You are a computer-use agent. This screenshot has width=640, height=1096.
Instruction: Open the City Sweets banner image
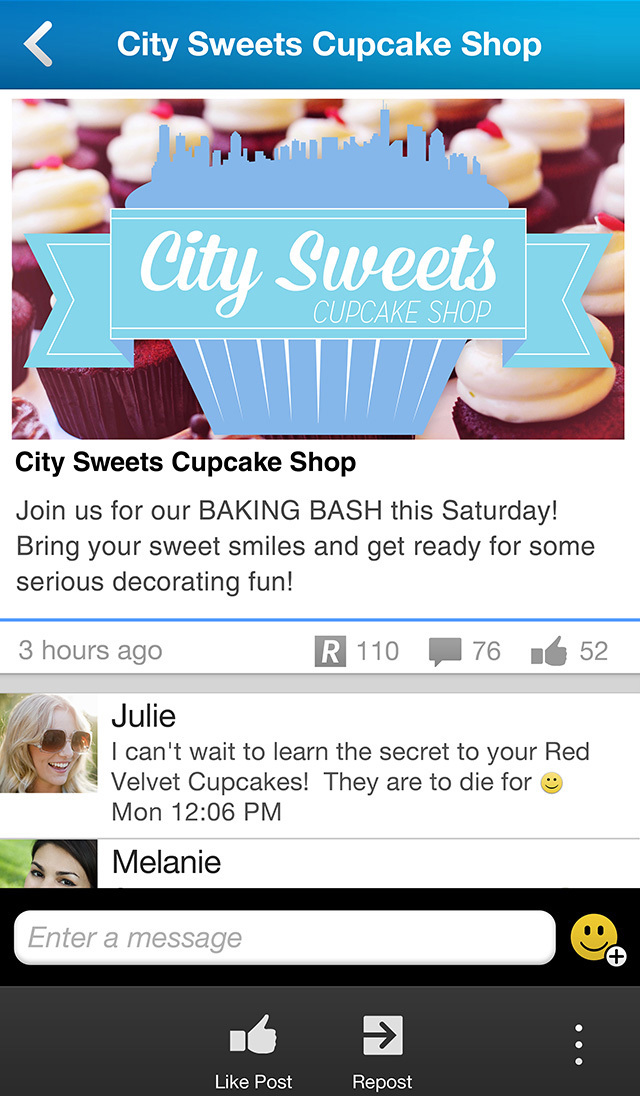(318, 269)
